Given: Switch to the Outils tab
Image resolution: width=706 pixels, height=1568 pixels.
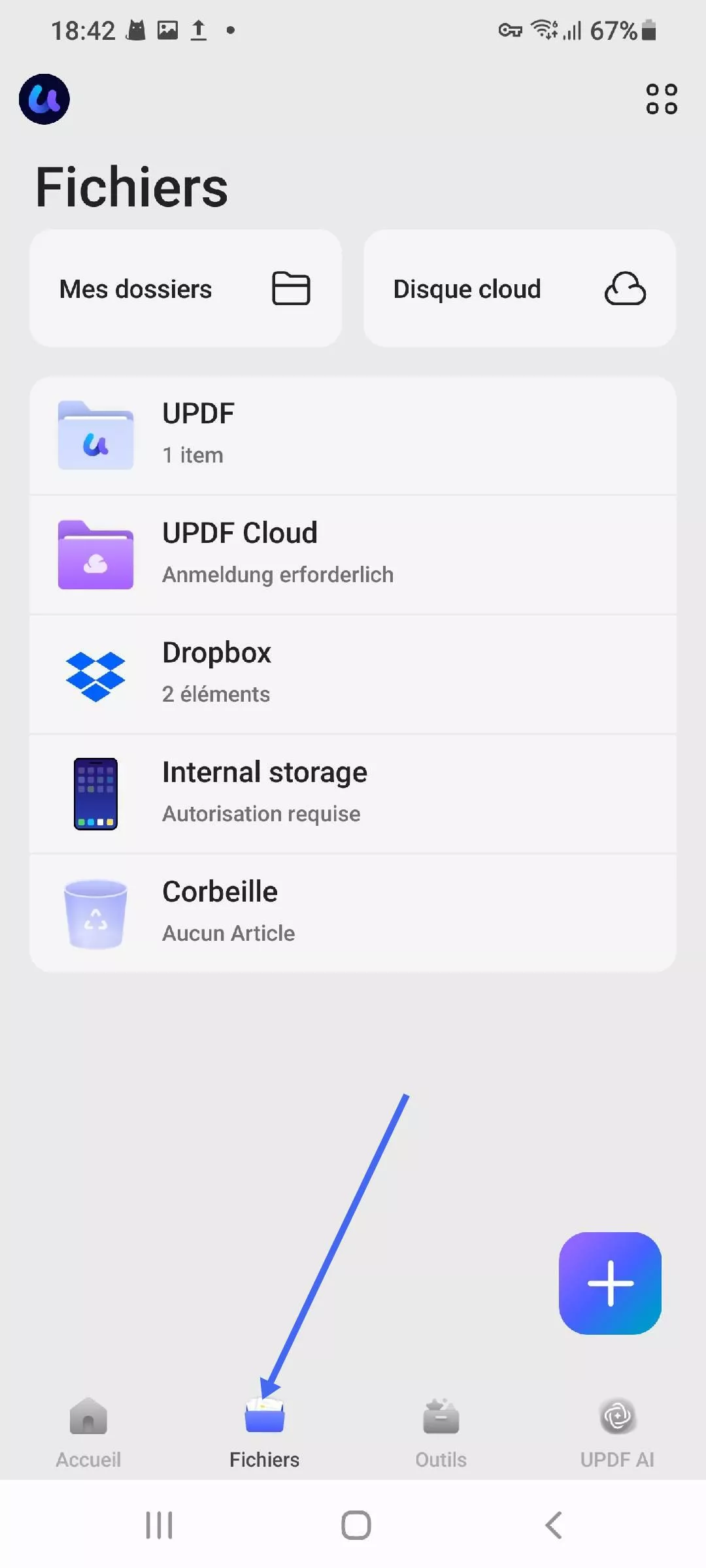Looking at the screenshot, I should click(x=441, y=1433).
